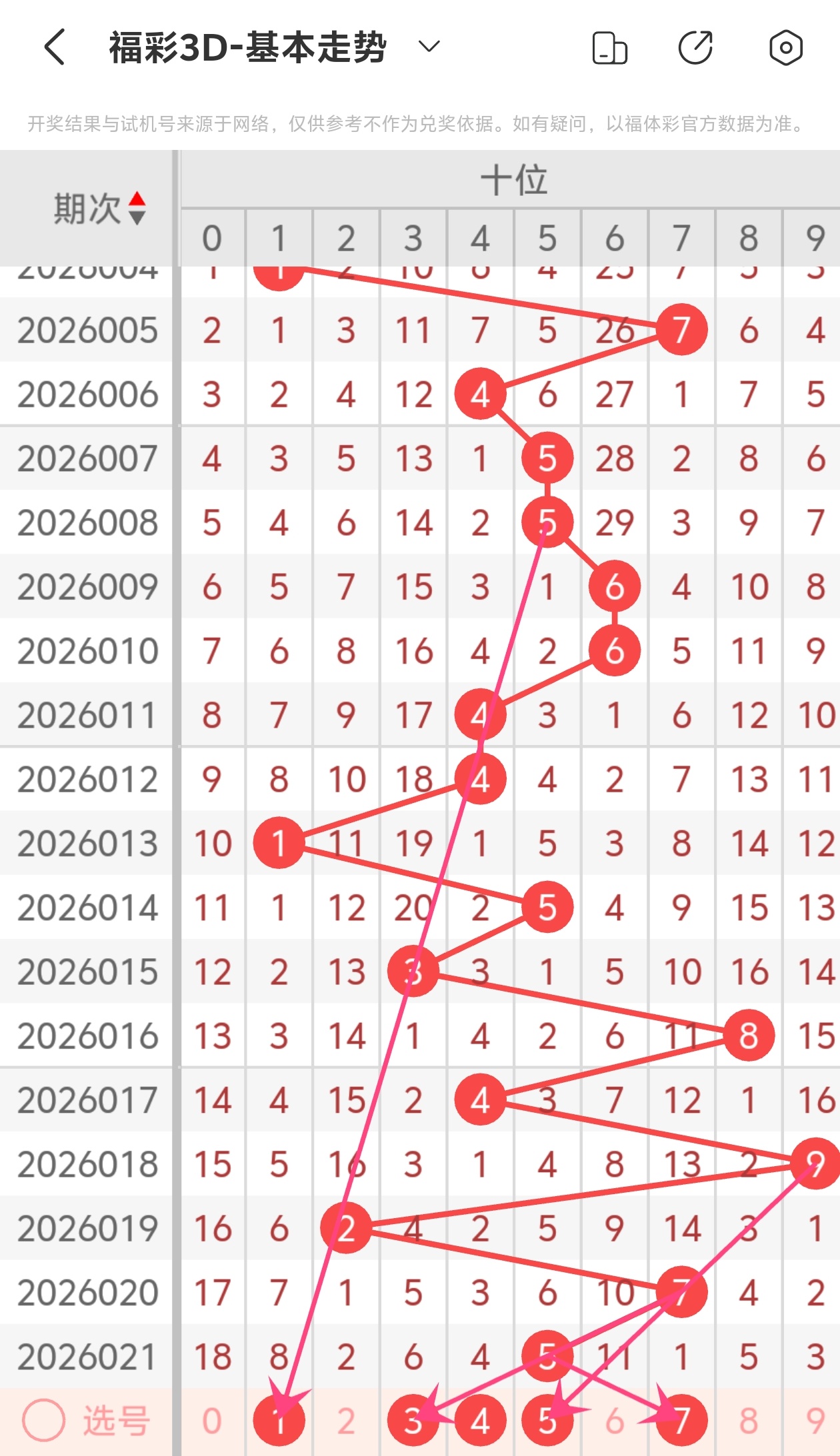Unselect number 7 in the 选号 row
840x1456 pixels.
coord(681,1421)
